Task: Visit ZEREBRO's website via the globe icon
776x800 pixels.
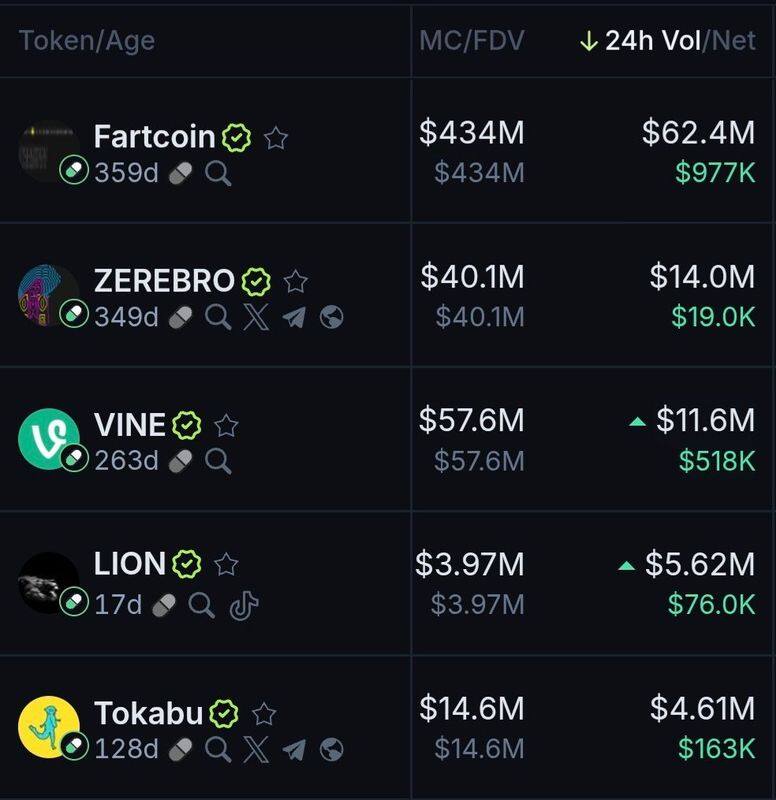Action: 332,318
